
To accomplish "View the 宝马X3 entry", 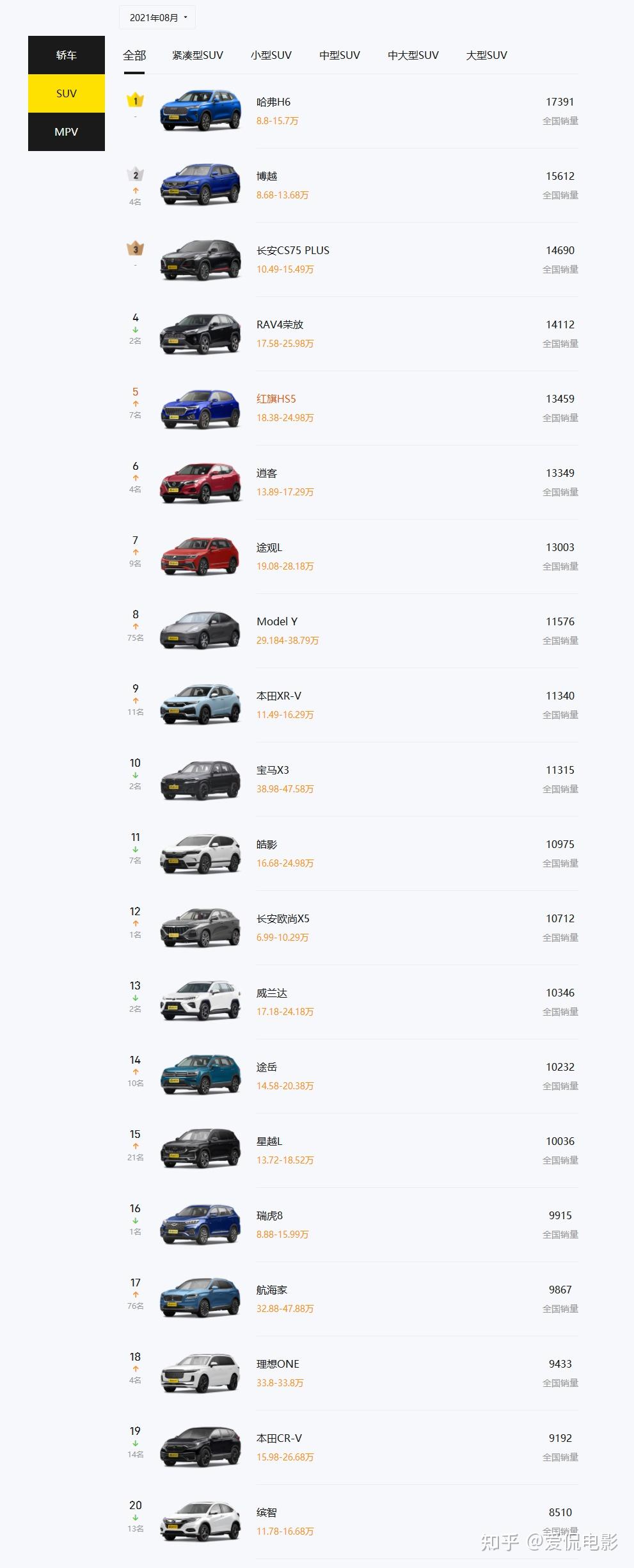I will click(x=273, y=771).
